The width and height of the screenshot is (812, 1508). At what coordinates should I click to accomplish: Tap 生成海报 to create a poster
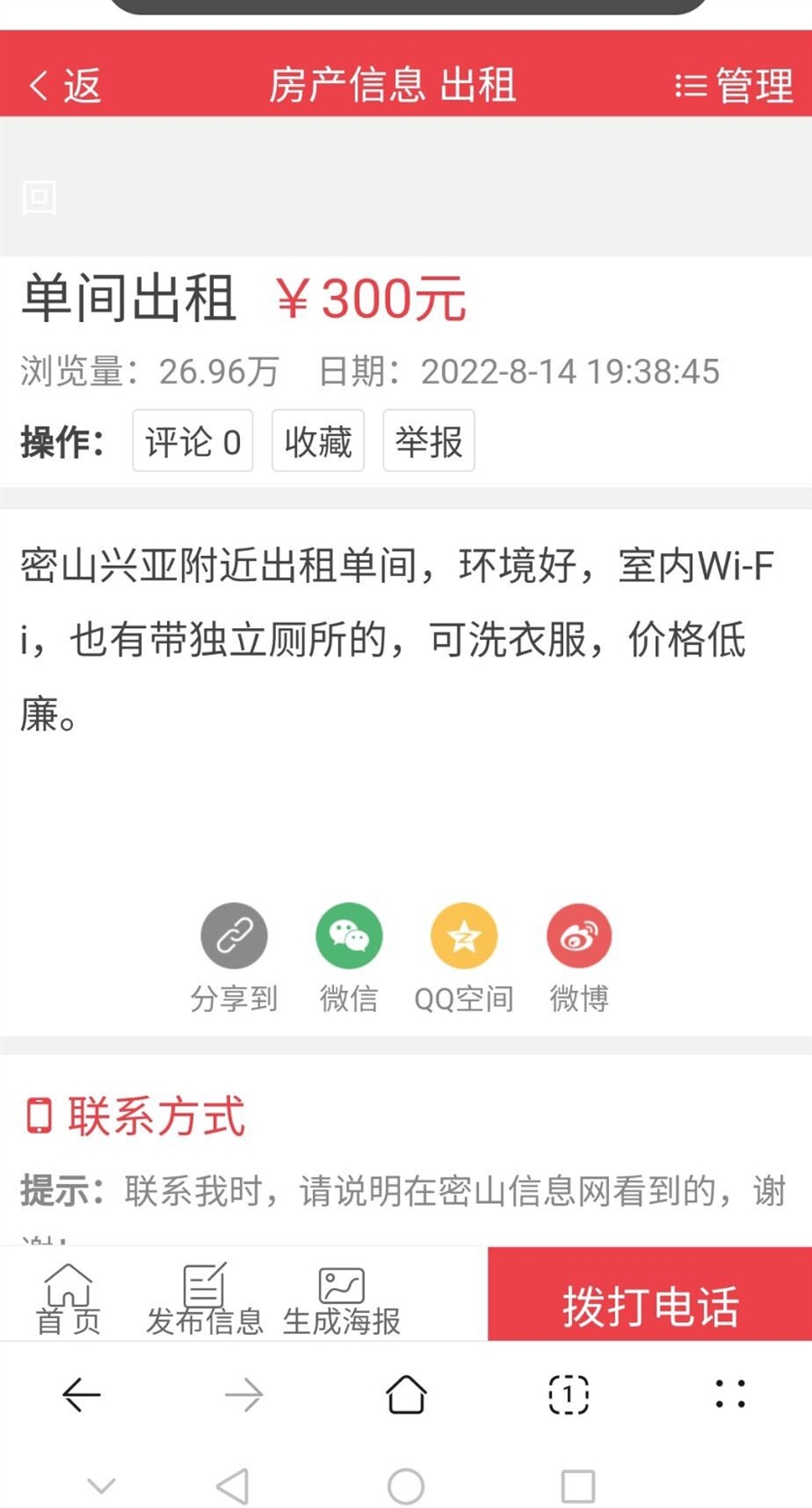[341, 1299]
